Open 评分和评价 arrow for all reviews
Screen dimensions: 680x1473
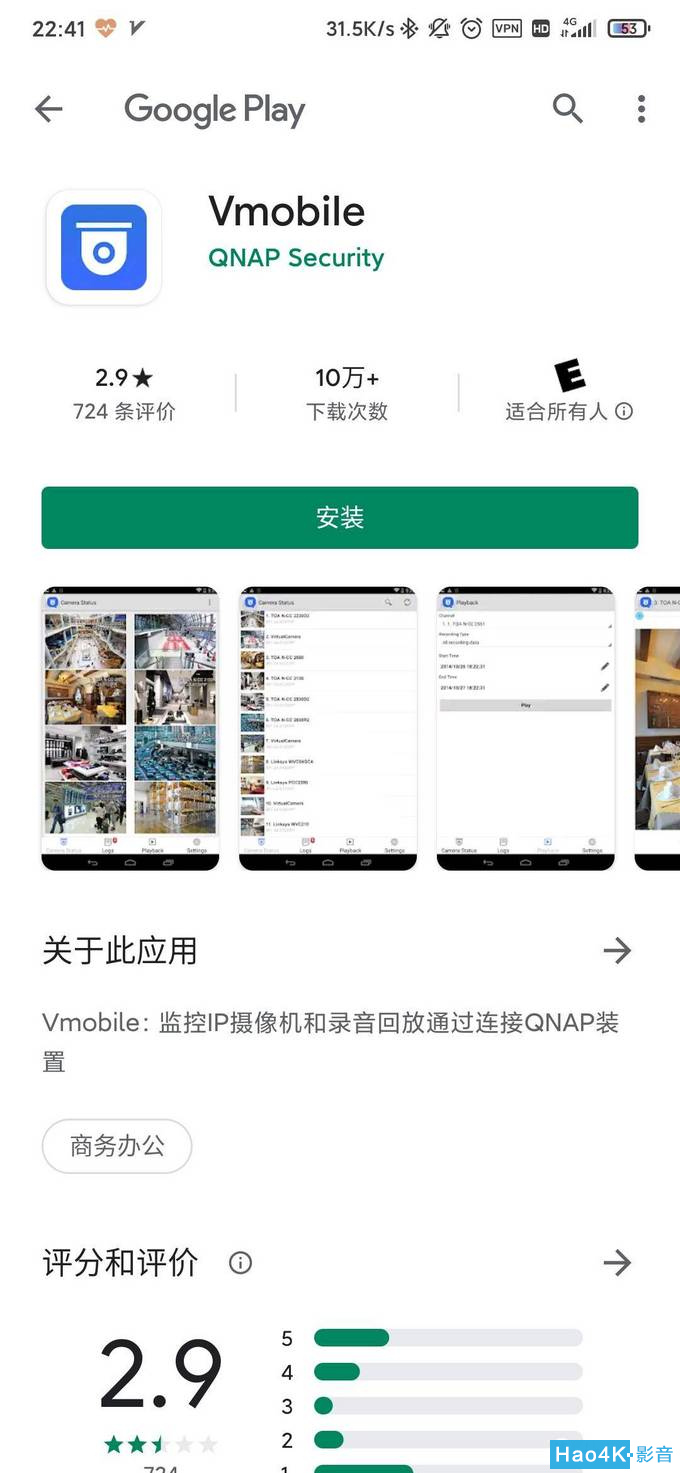pos(617,1262)
